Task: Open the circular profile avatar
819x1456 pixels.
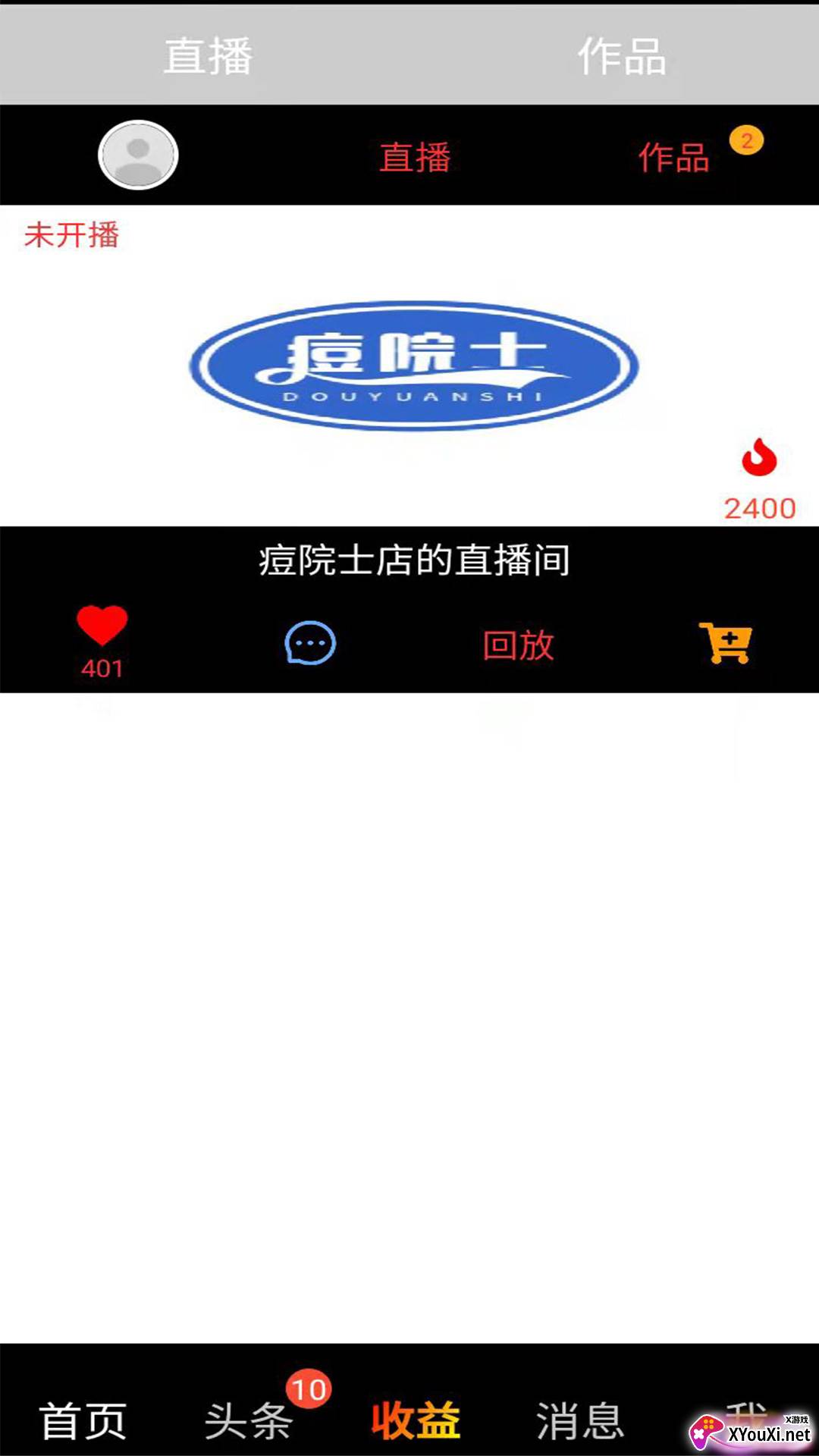Action: [x=136, y=154]
